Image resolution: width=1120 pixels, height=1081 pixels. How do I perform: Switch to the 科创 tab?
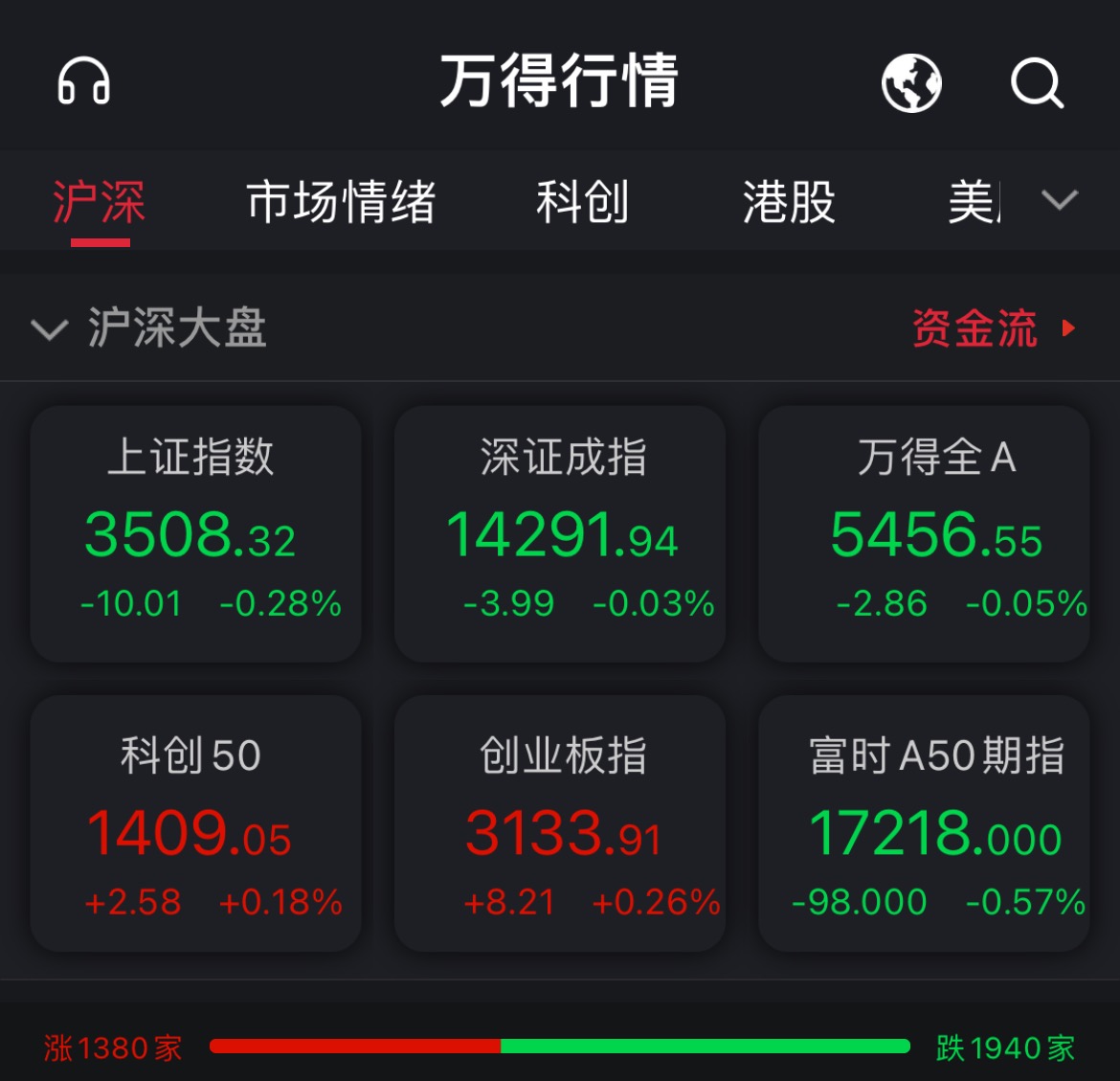pyautogui.click(x=582, y=203)
